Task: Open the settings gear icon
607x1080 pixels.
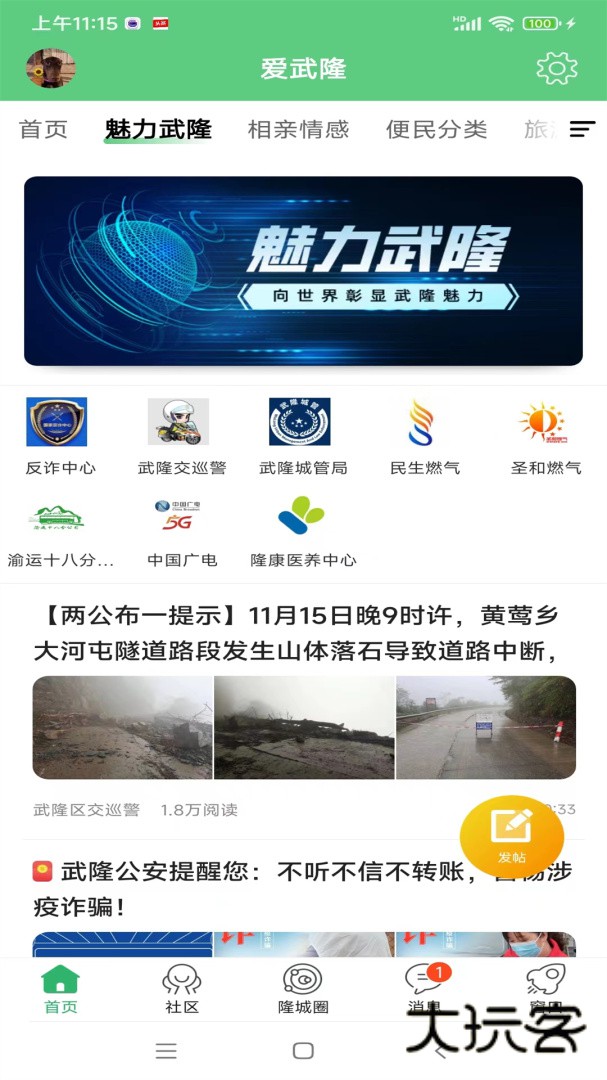Action: point(557,68)
